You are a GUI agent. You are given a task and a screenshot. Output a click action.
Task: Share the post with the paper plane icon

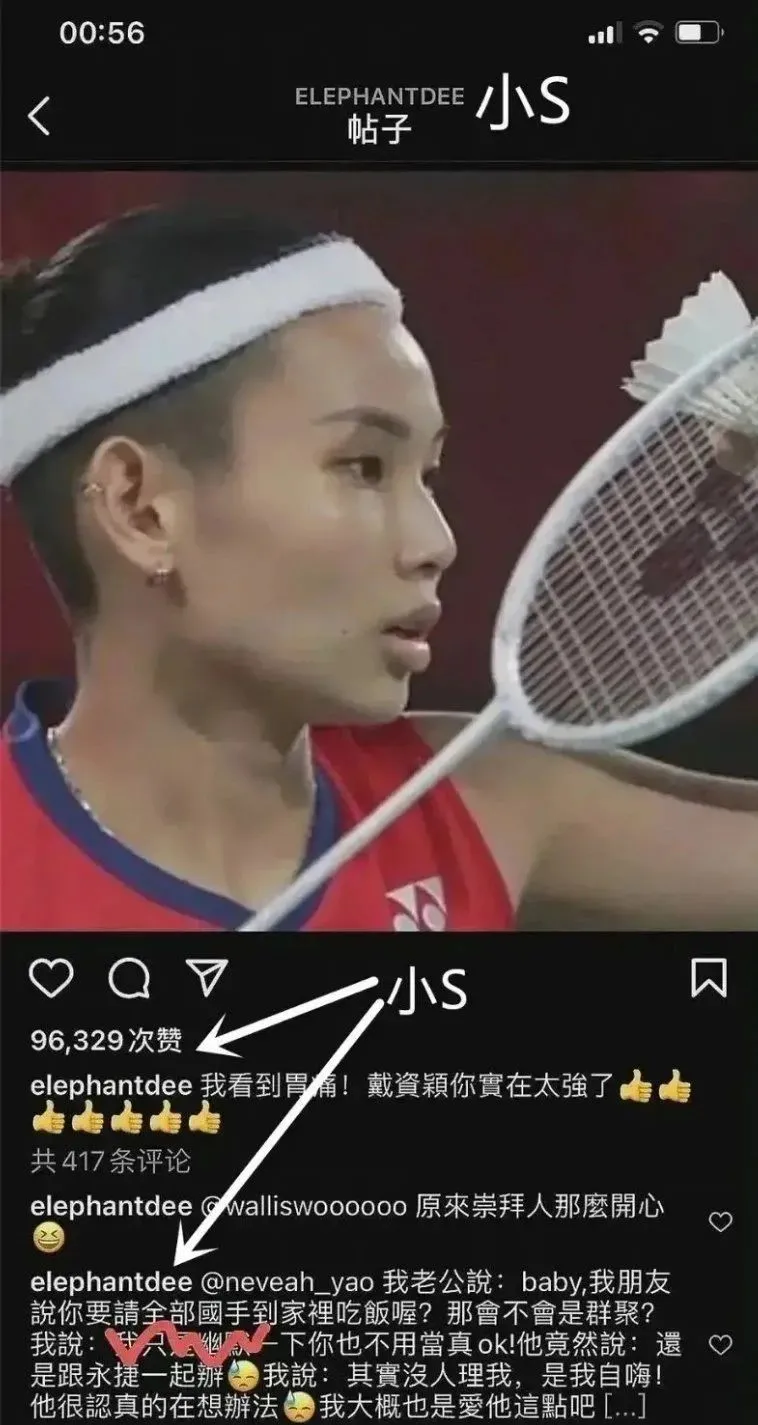point(208,977)
